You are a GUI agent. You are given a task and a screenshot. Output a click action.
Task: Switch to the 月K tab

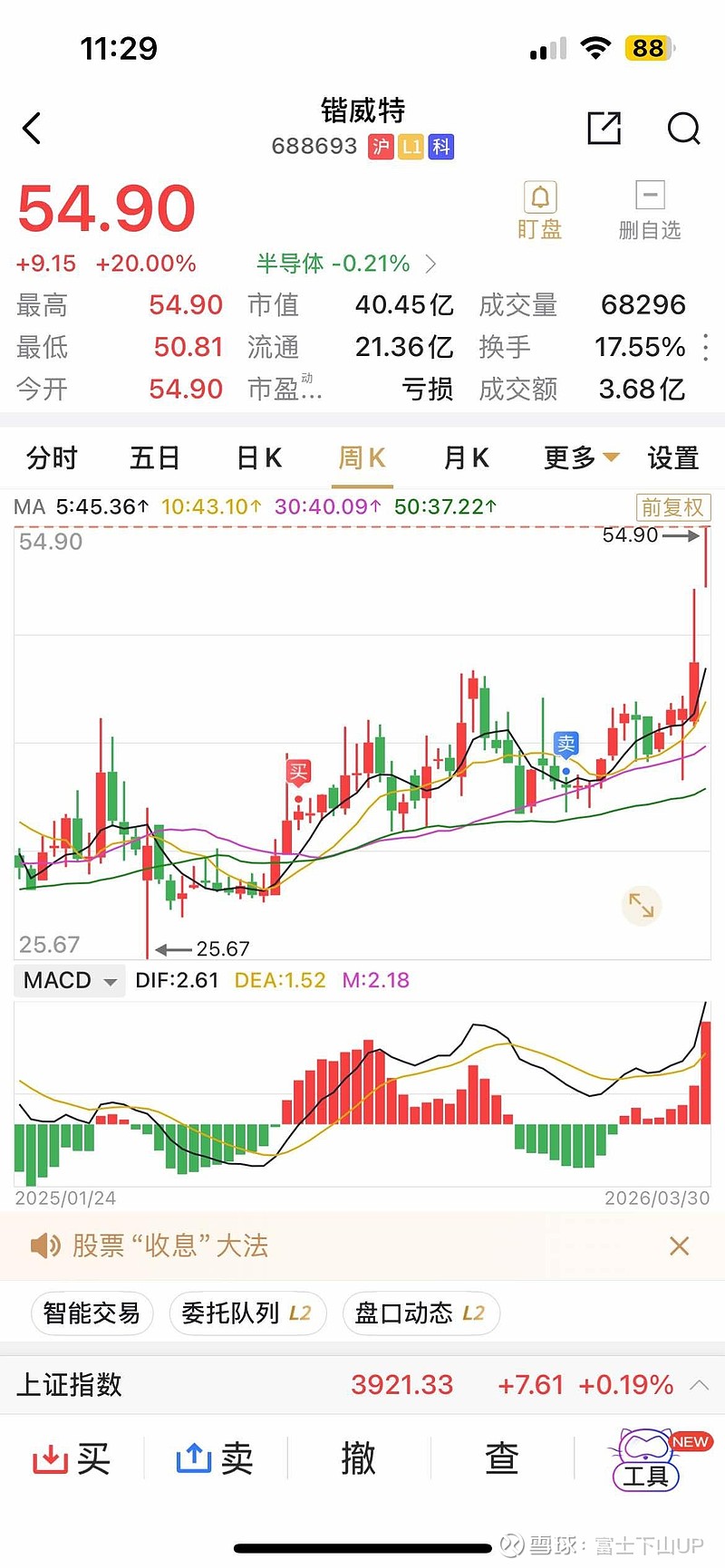[x=466, y=457]
